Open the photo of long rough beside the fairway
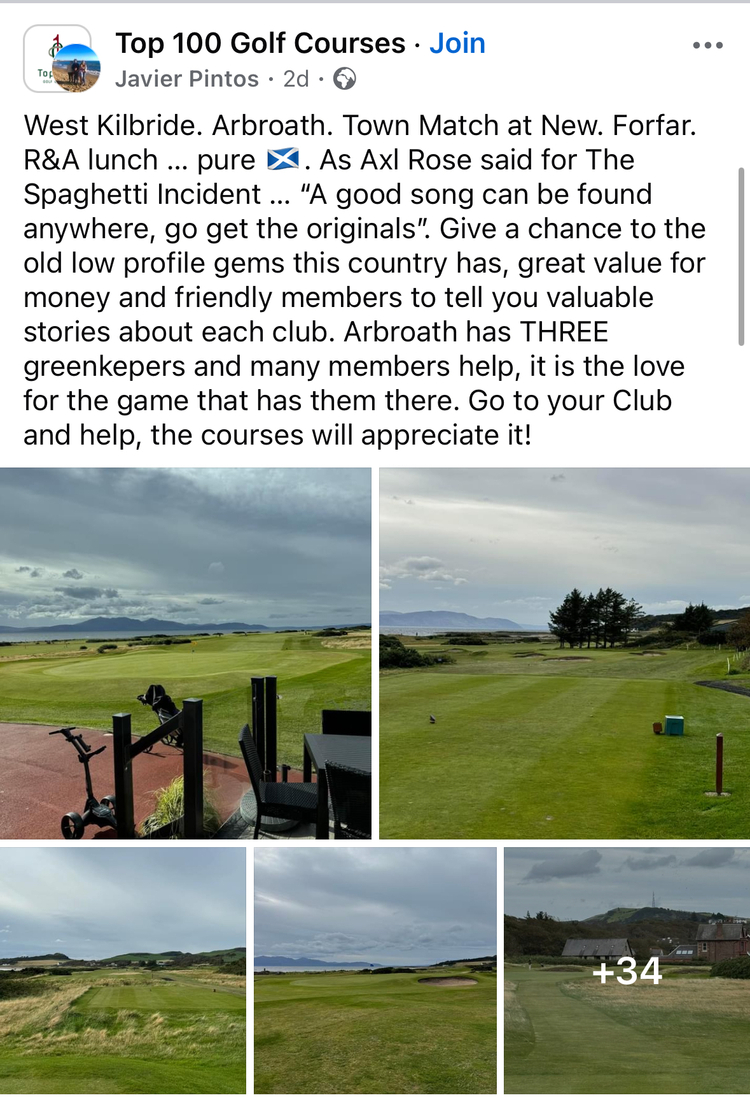This screenshot has height=1100, width=750. click(x=122, y=970)
